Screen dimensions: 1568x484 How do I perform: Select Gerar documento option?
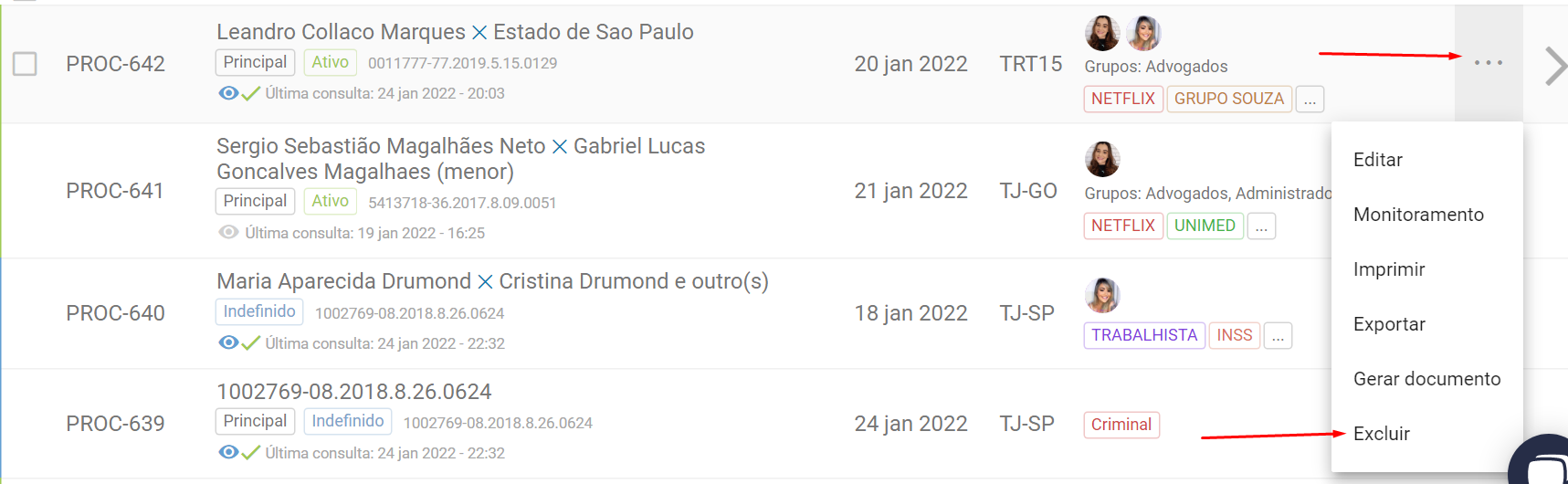(x=1426, y=379)
